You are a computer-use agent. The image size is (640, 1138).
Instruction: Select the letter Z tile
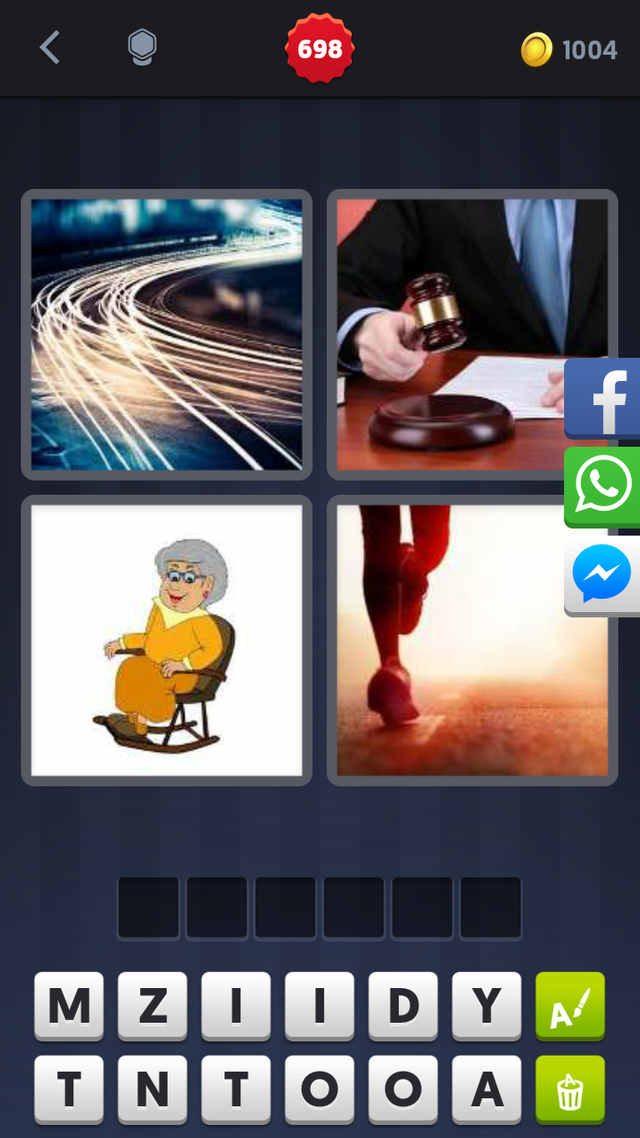[x=152, y=1006]
